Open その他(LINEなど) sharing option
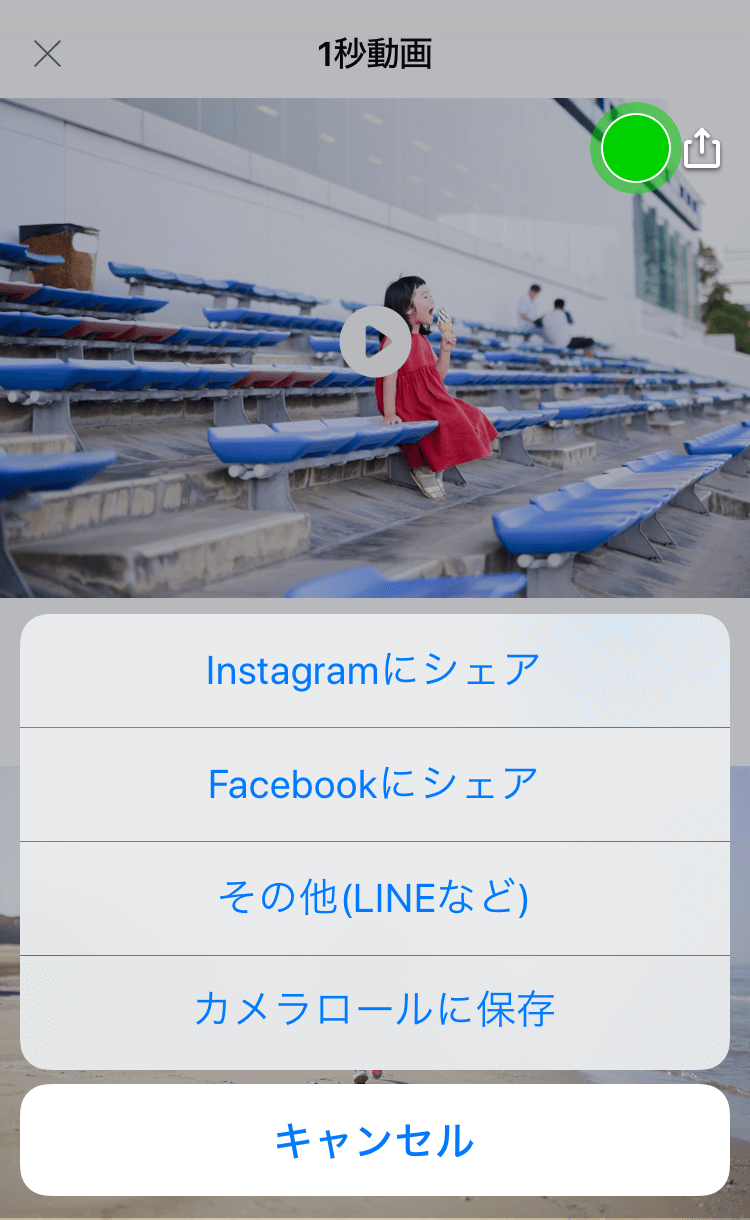Screen dimensions: 750x1220 click(374, 899)
